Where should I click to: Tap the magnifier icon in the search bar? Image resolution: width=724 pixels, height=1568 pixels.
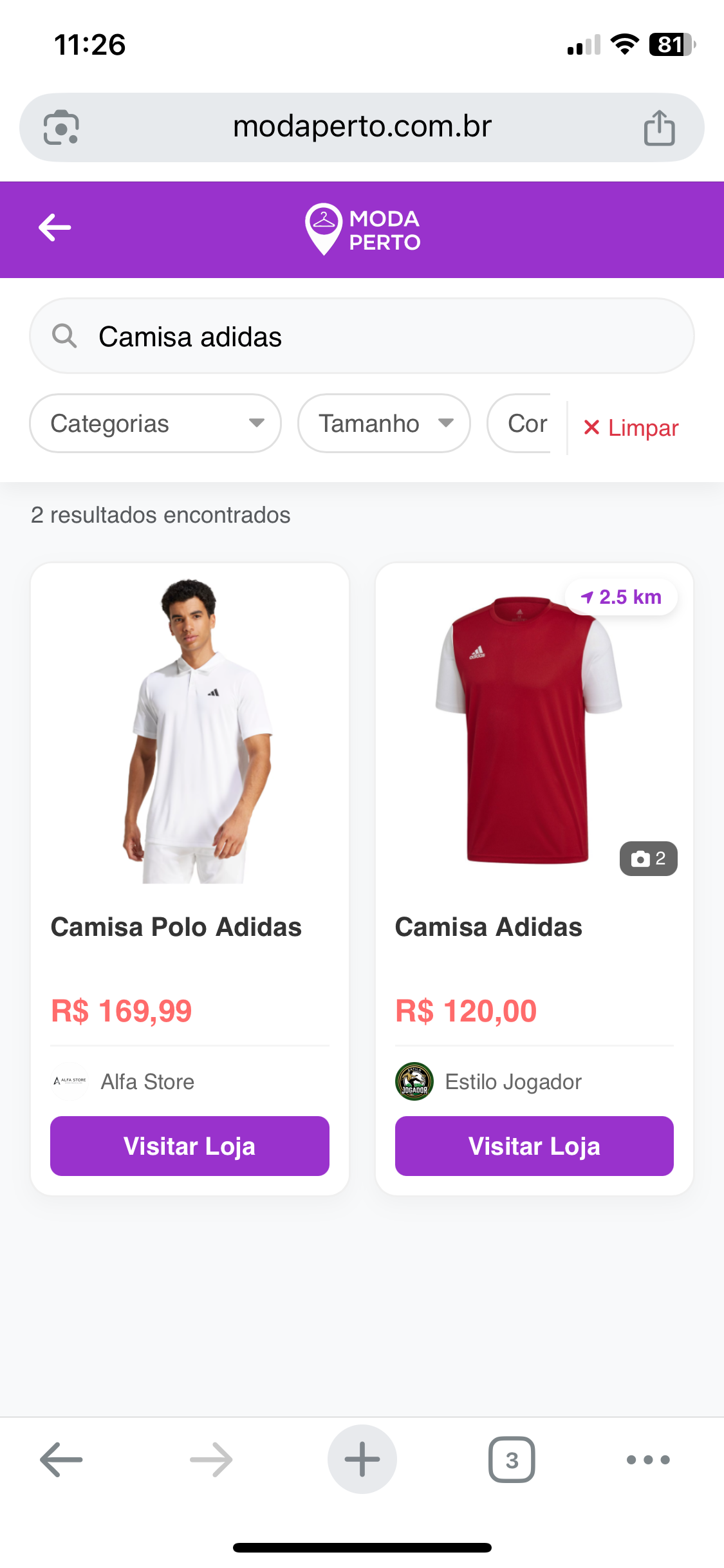coord(64,335)
